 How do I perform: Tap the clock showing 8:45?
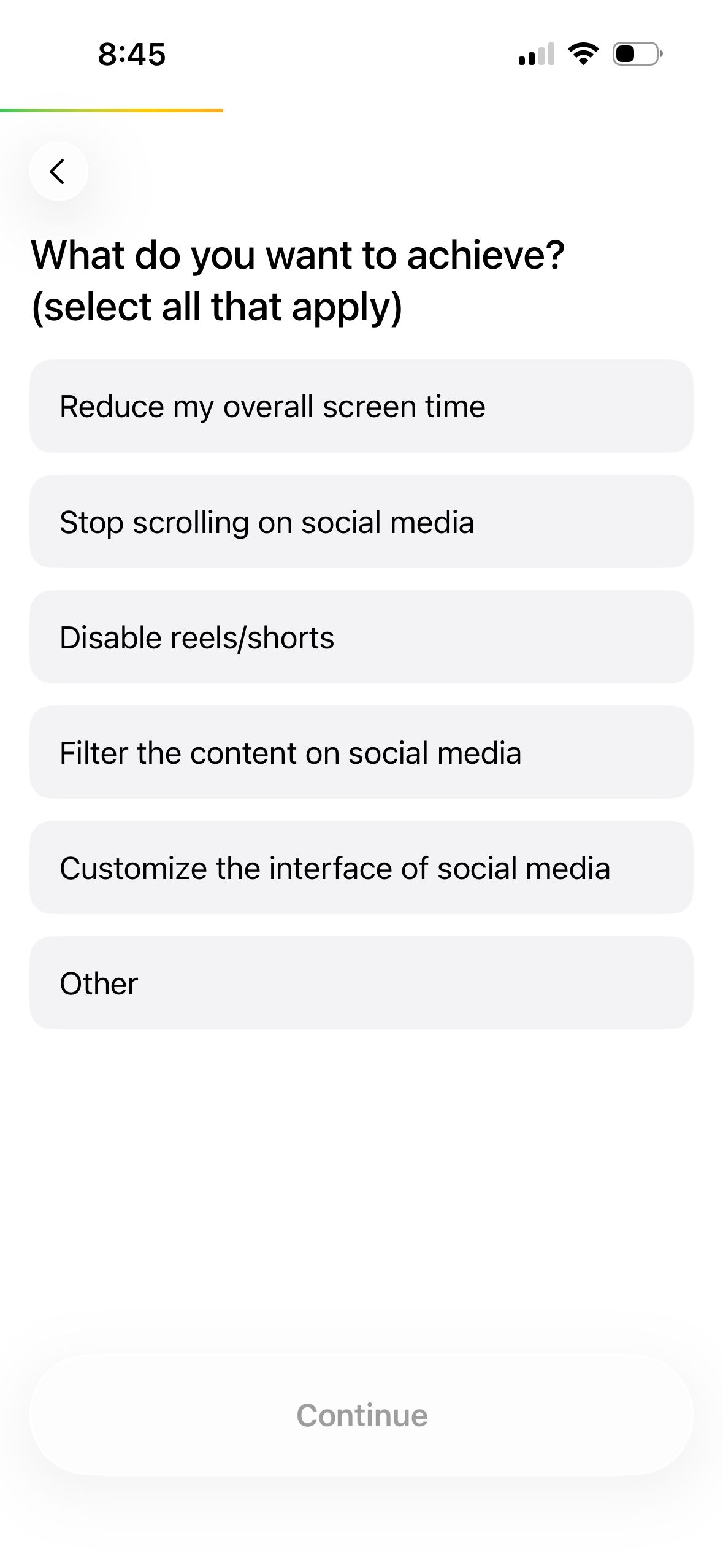click(131, 55)
